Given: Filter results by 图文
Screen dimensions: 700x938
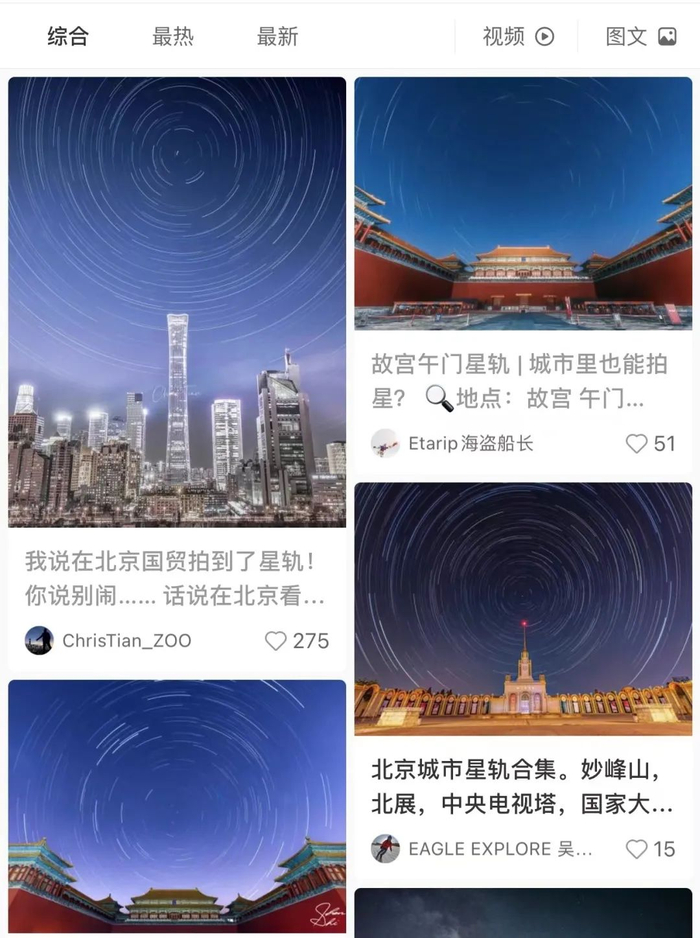Looking at the screenshot, I should coord(640,37).
